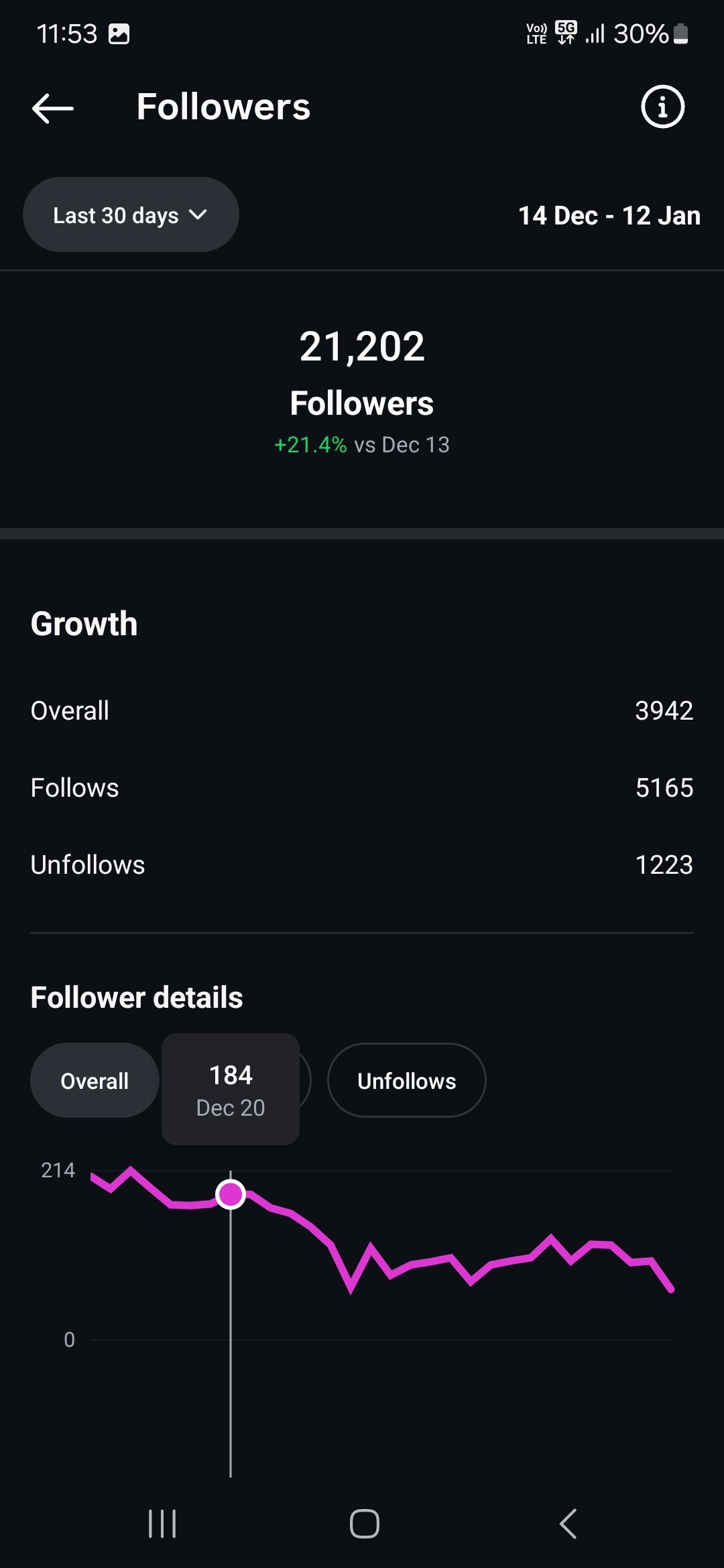Screen dimensions: 724x1568
Task: Open the recent apps view
Action: pyautogui.click(x=162, y=1524)
